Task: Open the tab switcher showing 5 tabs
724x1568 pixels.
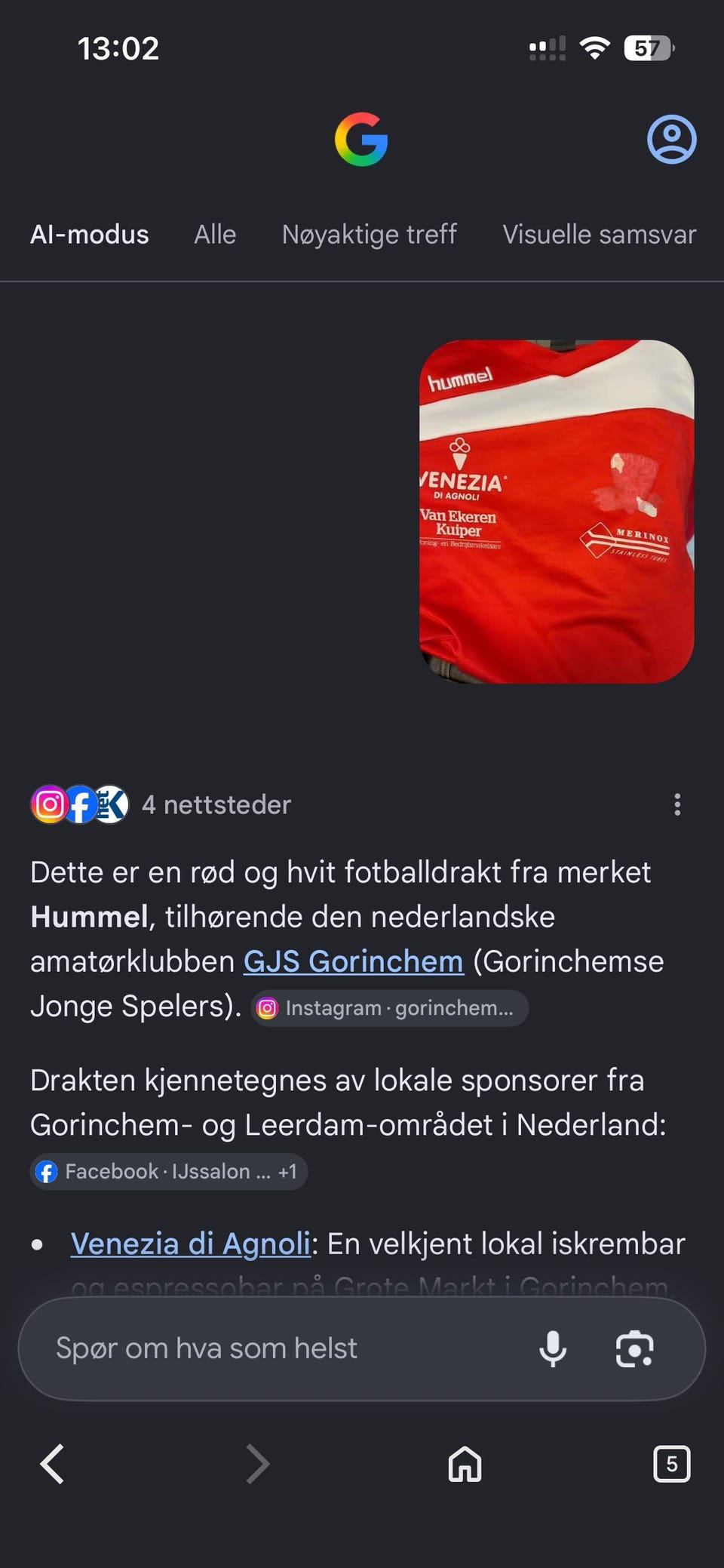Action: (671, 1464)
